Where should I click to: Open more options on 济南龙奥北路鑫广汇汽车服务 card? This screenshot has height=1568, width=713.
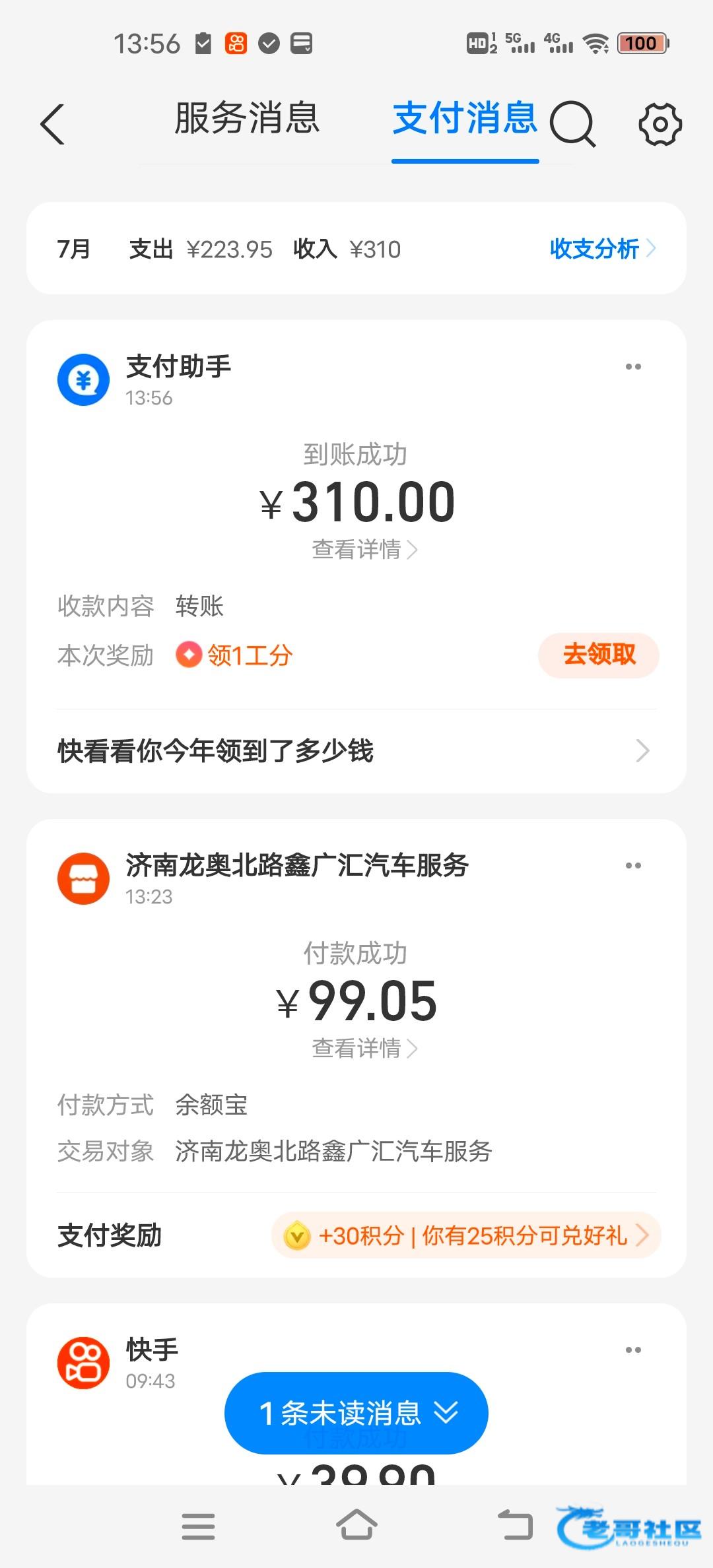coord(633,866)
